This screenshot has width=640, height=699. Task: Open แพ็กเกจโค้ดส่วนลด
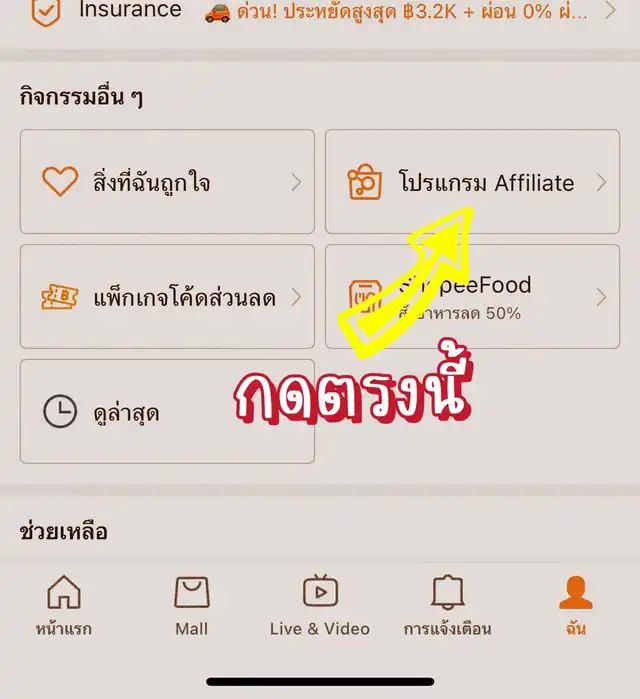click(x=167, y=297)
